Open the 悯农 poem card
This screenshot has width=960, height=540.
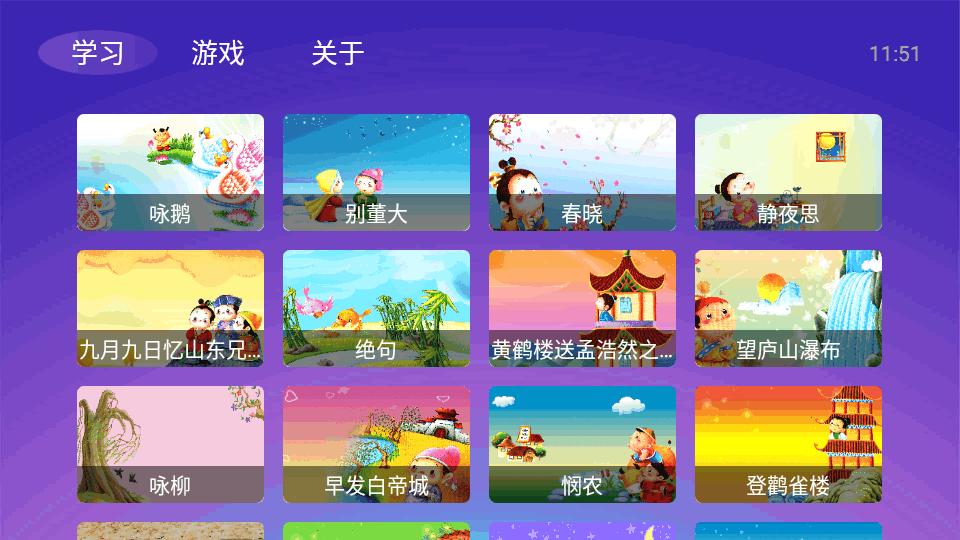pyautogui.click(x=582, y=444)
